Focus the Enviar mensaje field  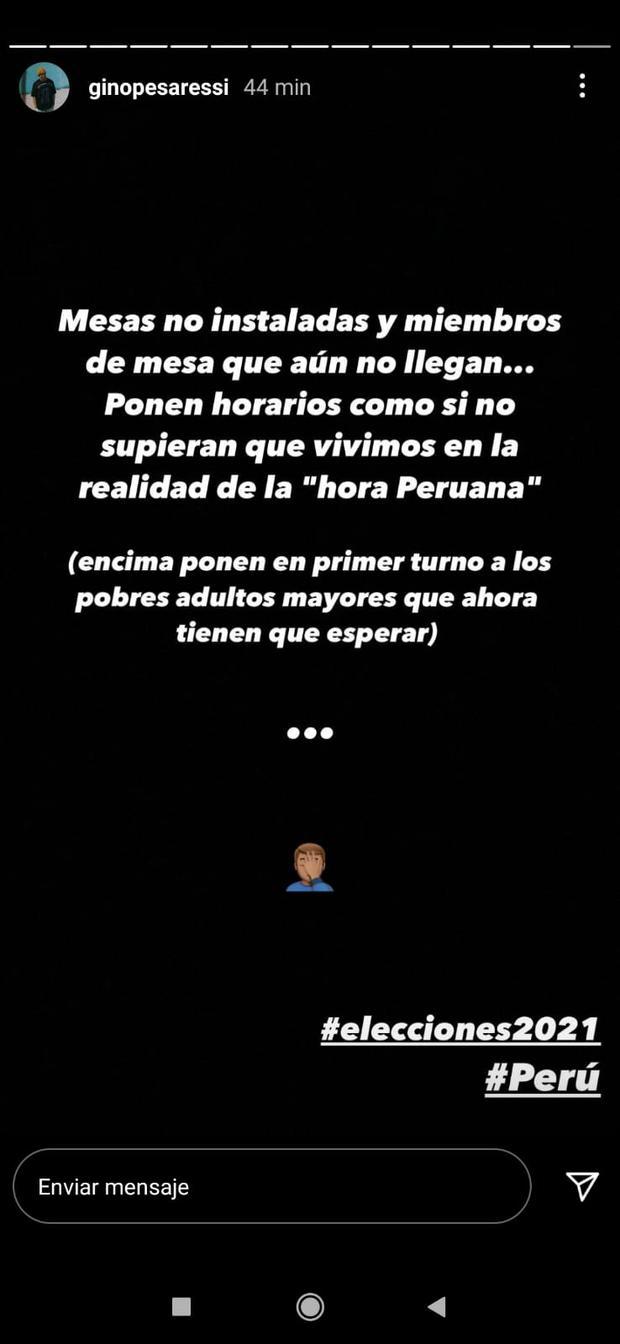[271, 1187]
